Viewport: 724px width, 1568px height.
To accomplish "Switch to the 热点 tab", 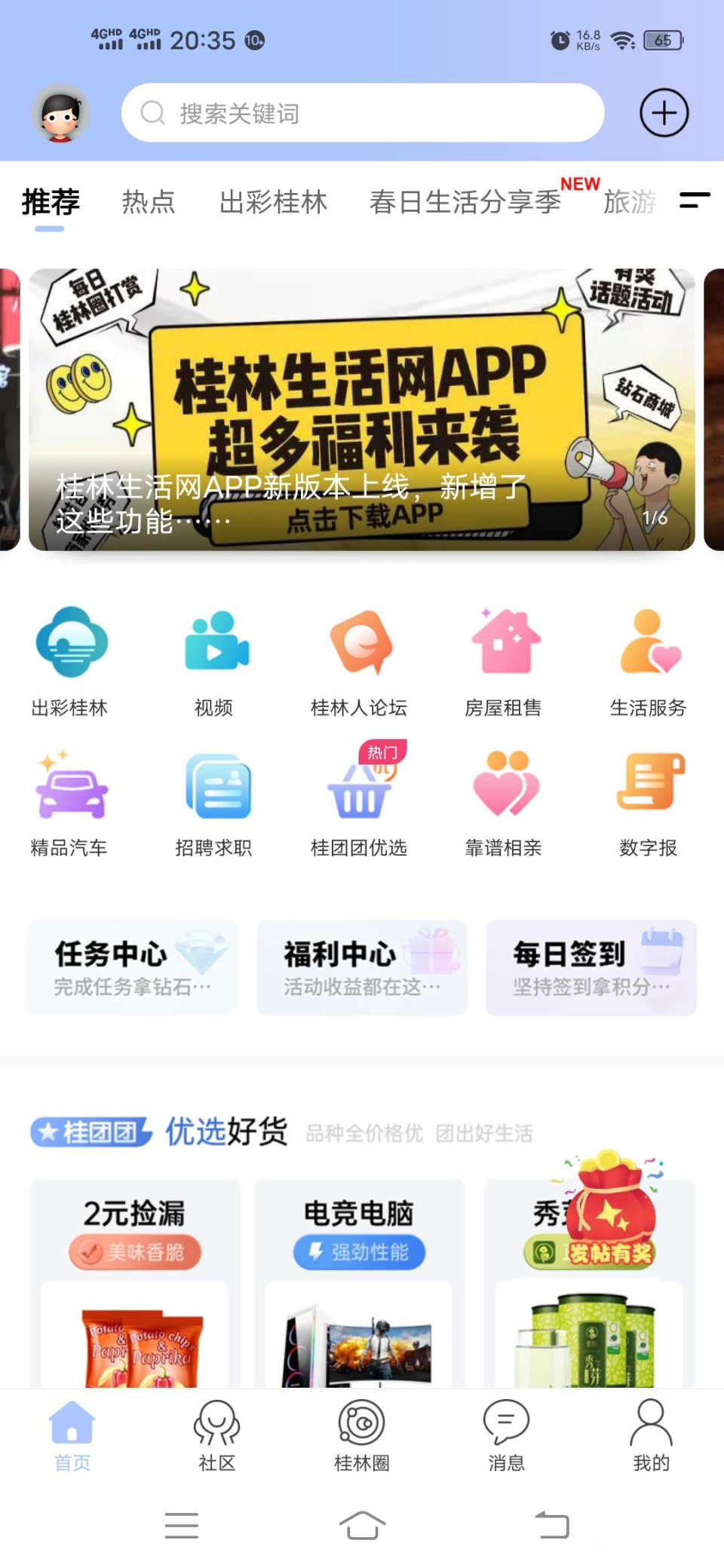I will pyautogui.click(x=149, y=202).
